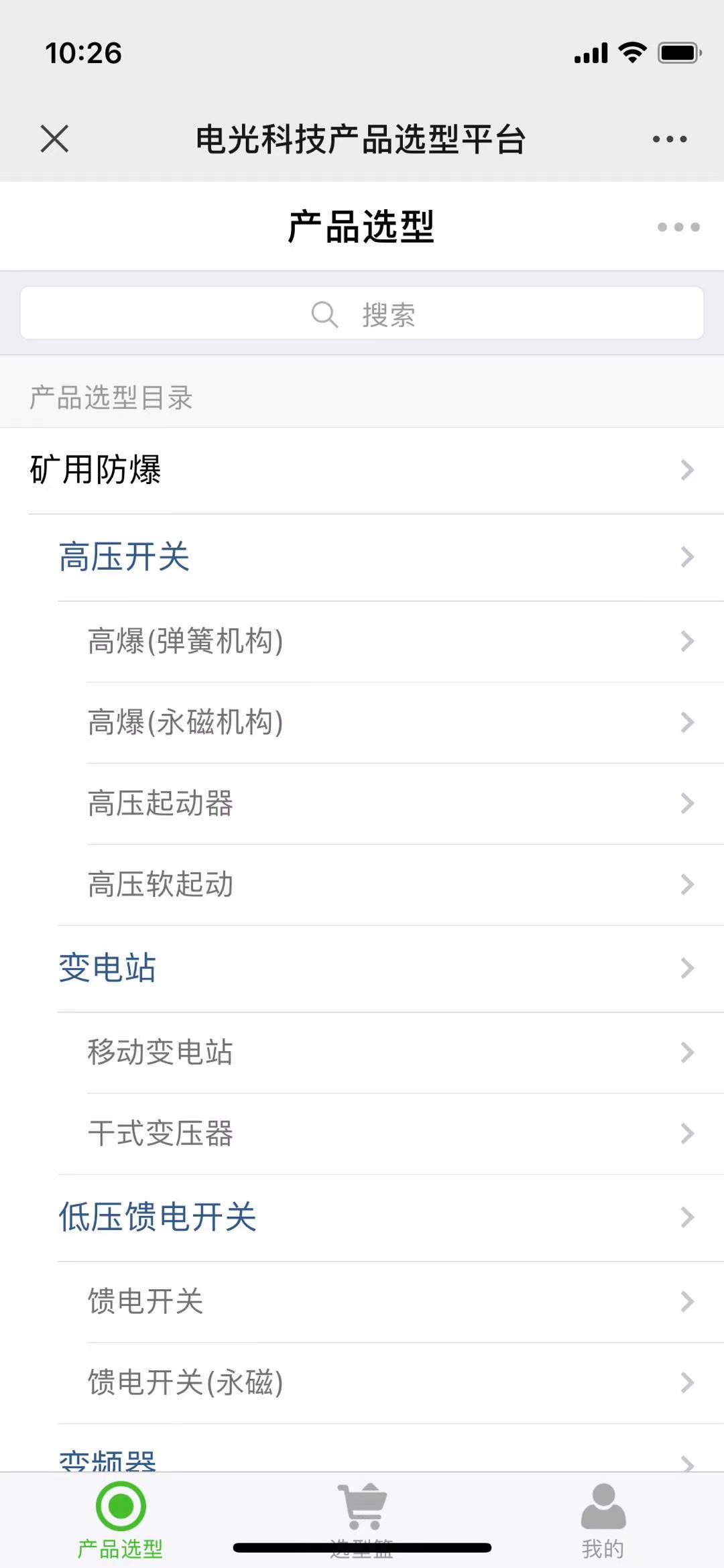Open the gray dots menu beside 产品选型

(x=678, y=227)
